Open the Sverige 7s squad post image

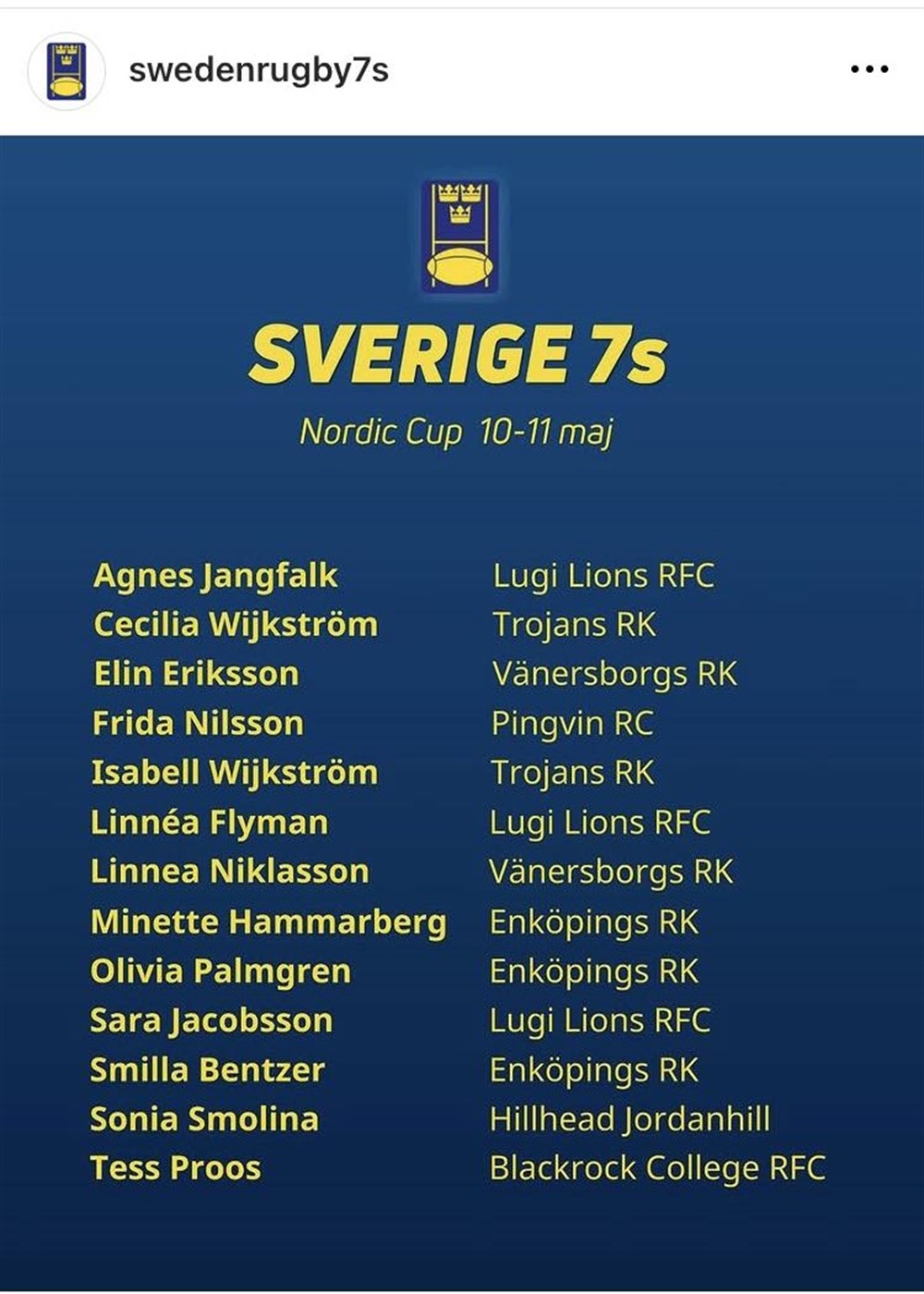coord(462,712)
